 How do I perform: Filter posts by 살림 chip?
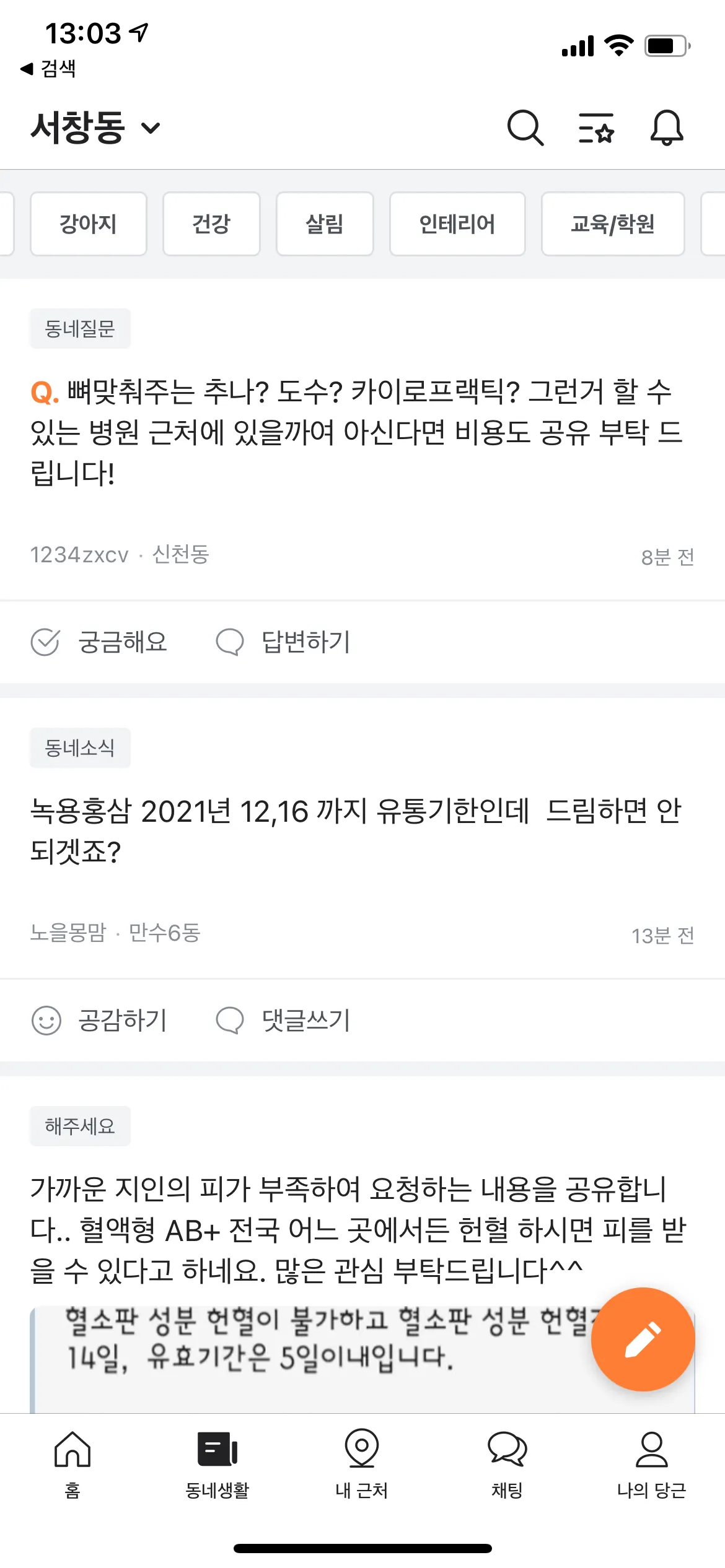point(325,224)
